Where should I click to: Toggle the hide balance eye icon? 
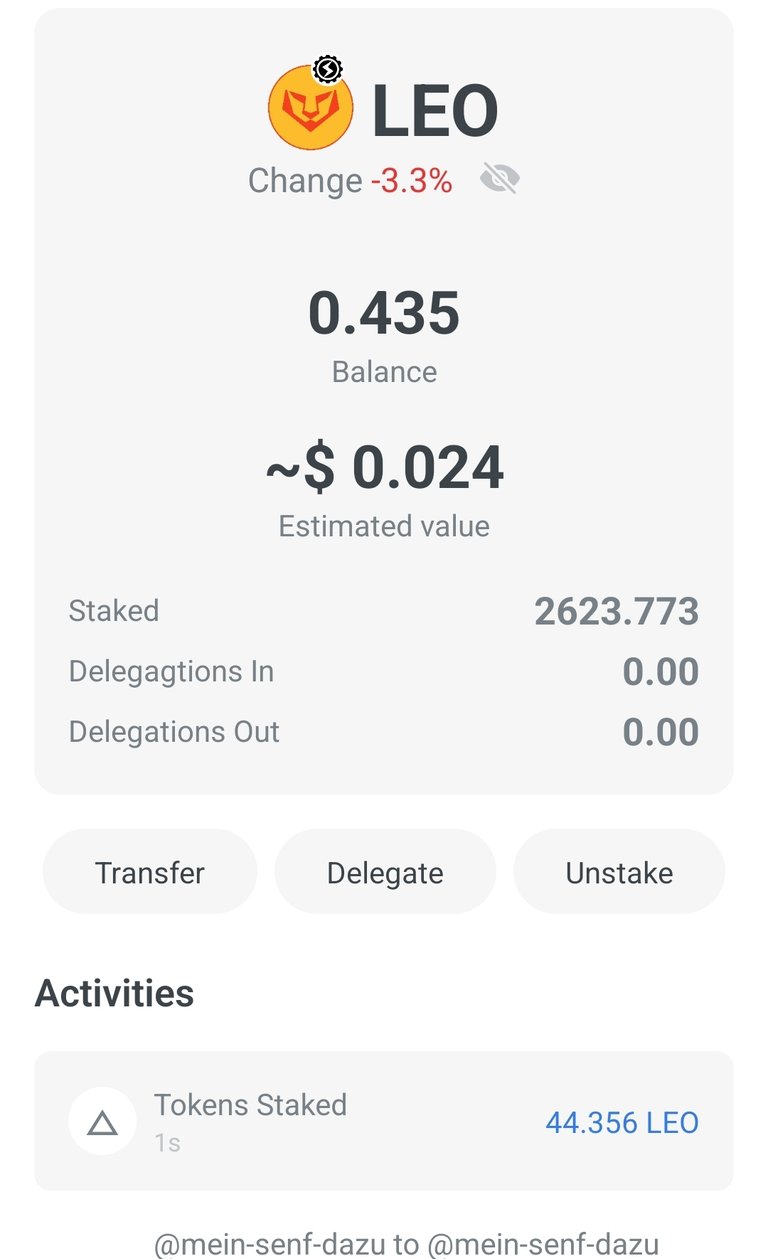(499, 180)
